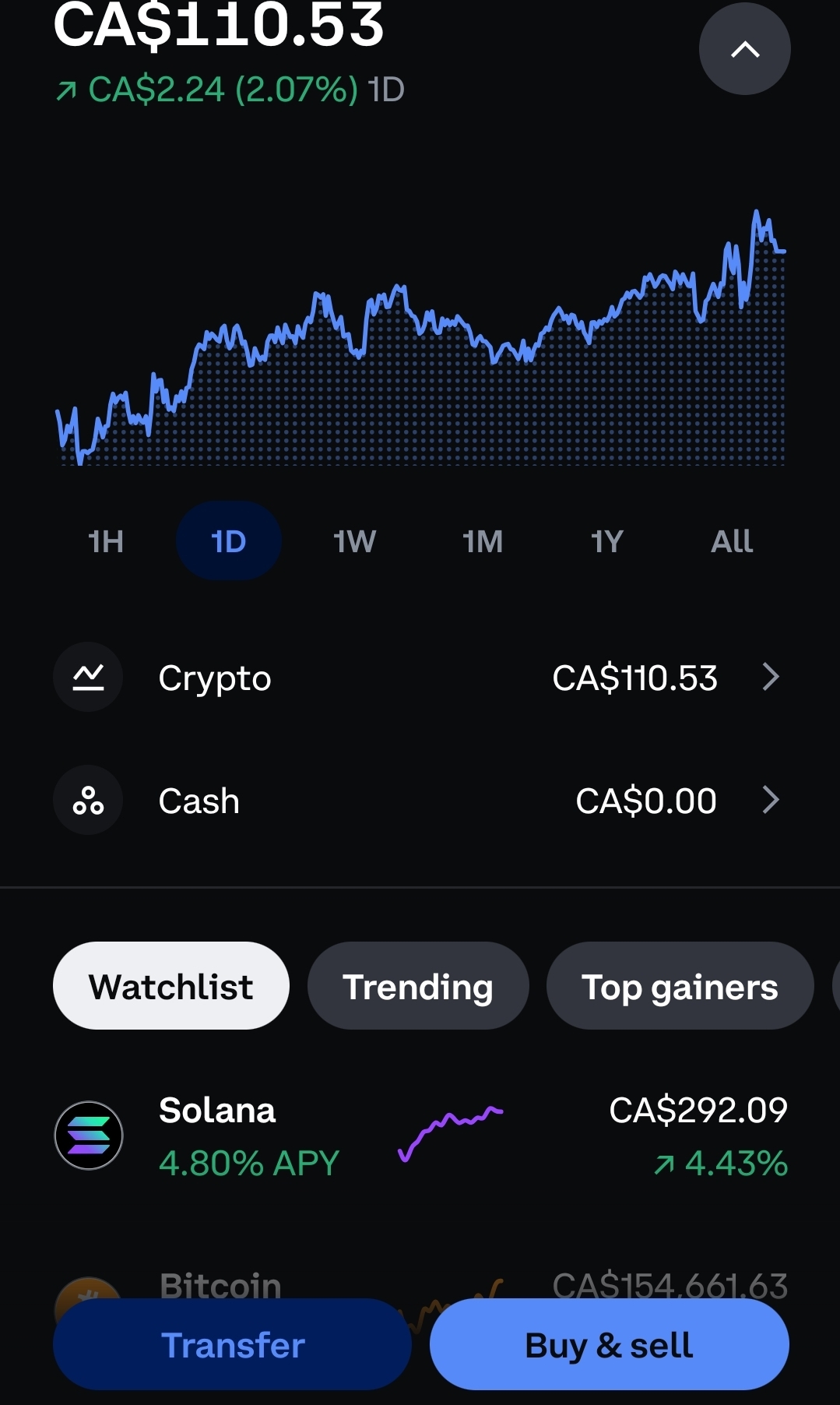This screenshot has height=1405, width=840.
Task: Show the All time range
Action: [x=732, y=541]
